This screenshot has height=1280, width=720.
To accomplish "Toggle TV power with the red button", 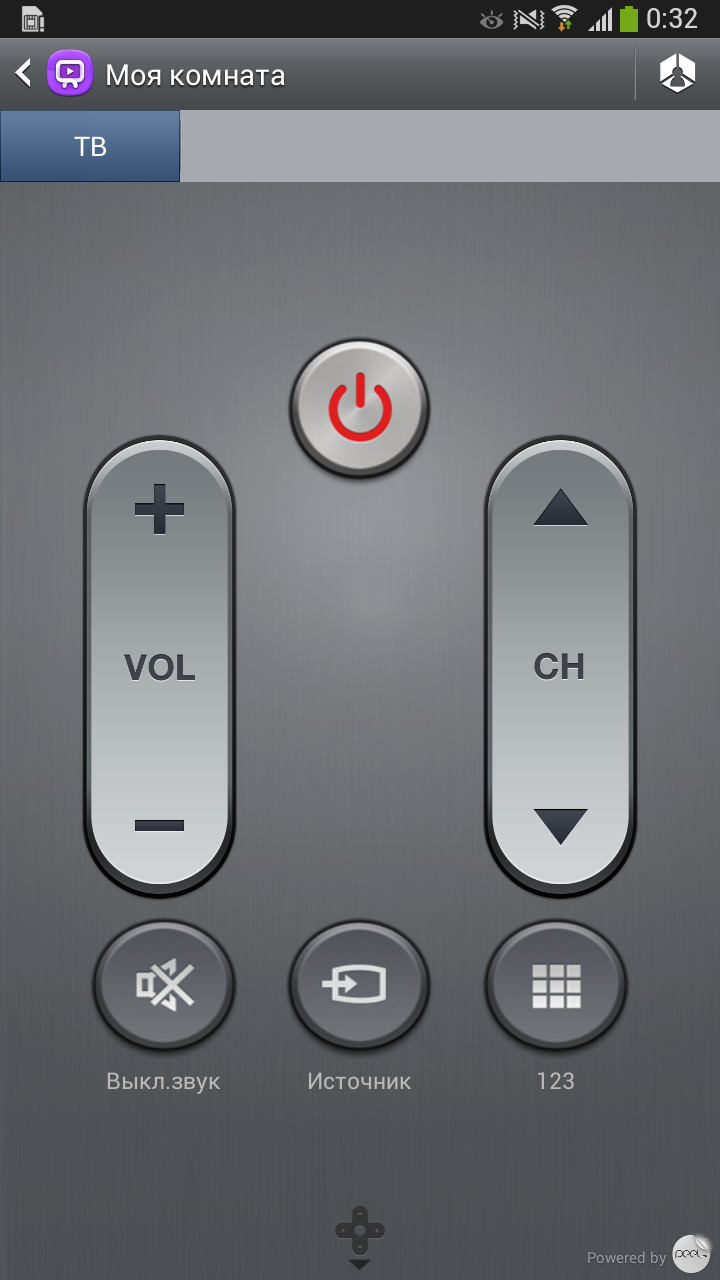I will (360, 409).
